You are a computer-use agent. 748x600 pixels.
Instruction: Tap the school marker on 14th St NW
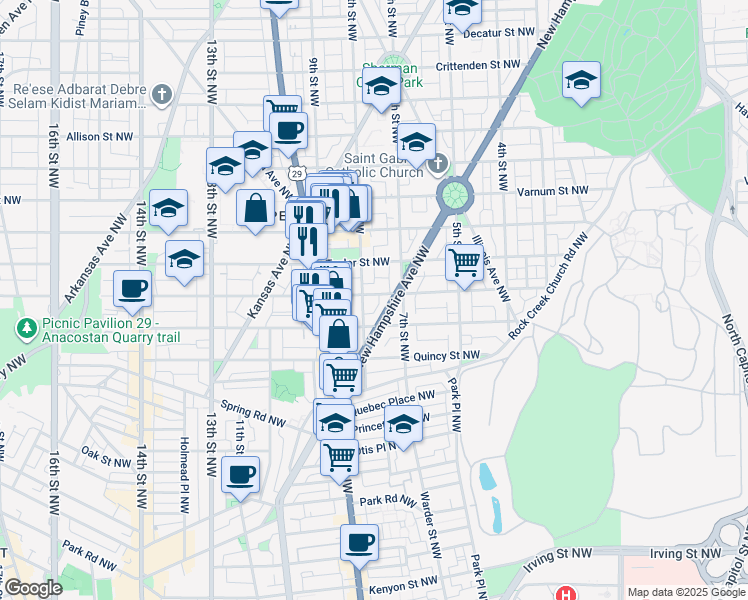click(169, 209)
